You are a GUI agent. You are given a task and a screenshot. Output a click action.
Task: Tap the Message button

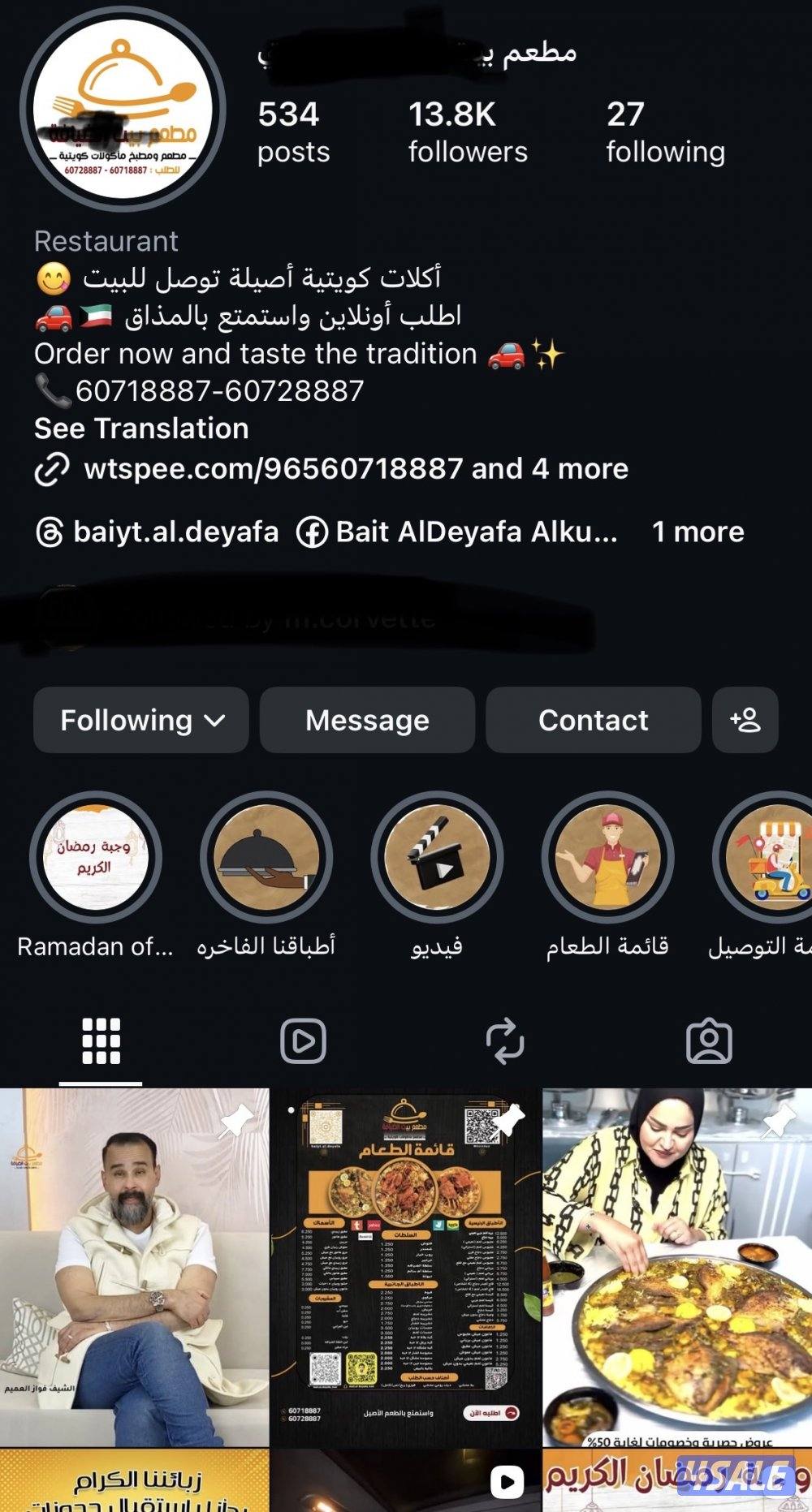tap(367, 720)
